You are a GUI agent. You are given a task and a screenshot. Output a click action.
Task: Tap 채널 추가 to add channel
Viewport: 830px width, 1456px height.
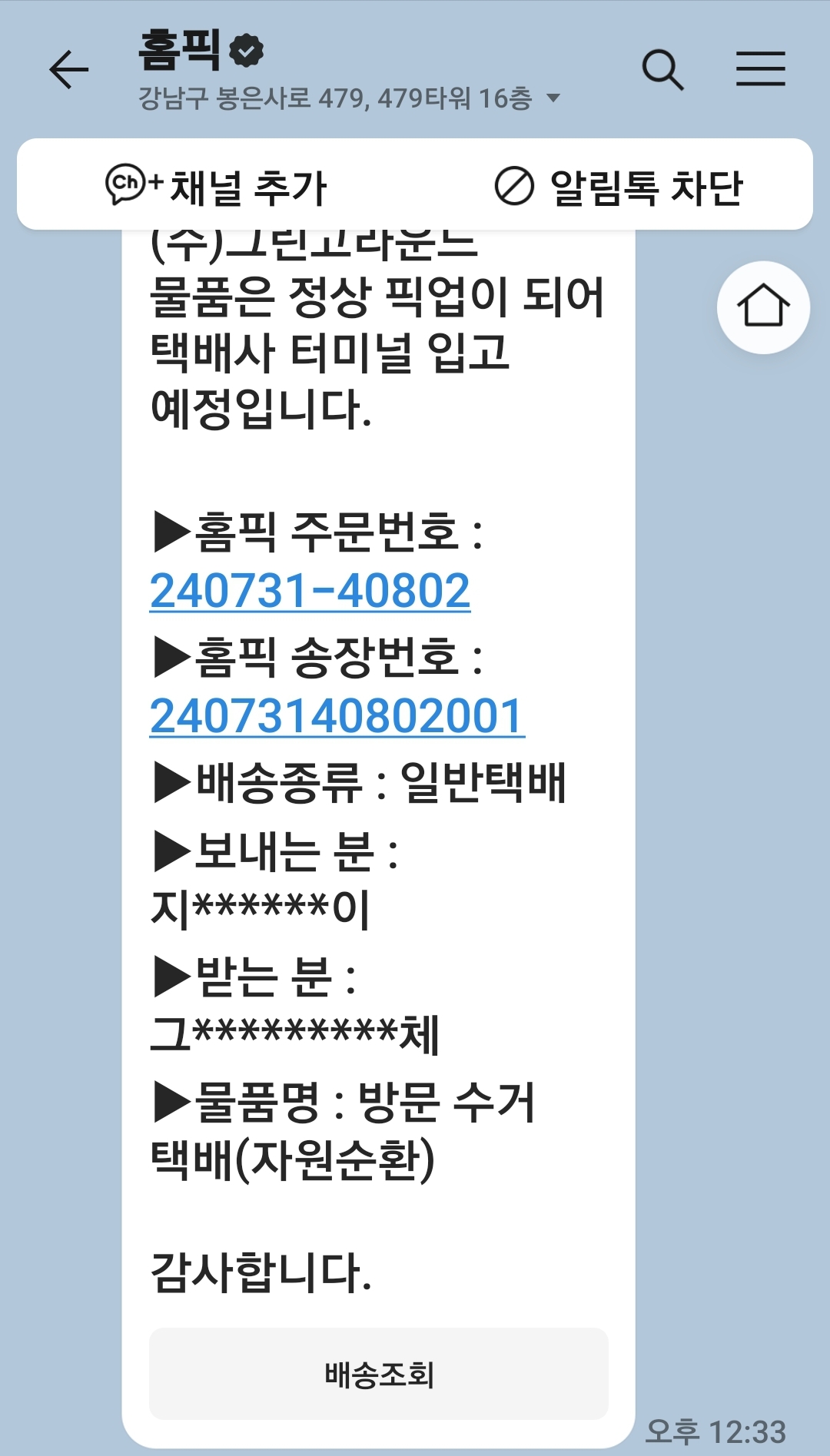pos(217,187)
